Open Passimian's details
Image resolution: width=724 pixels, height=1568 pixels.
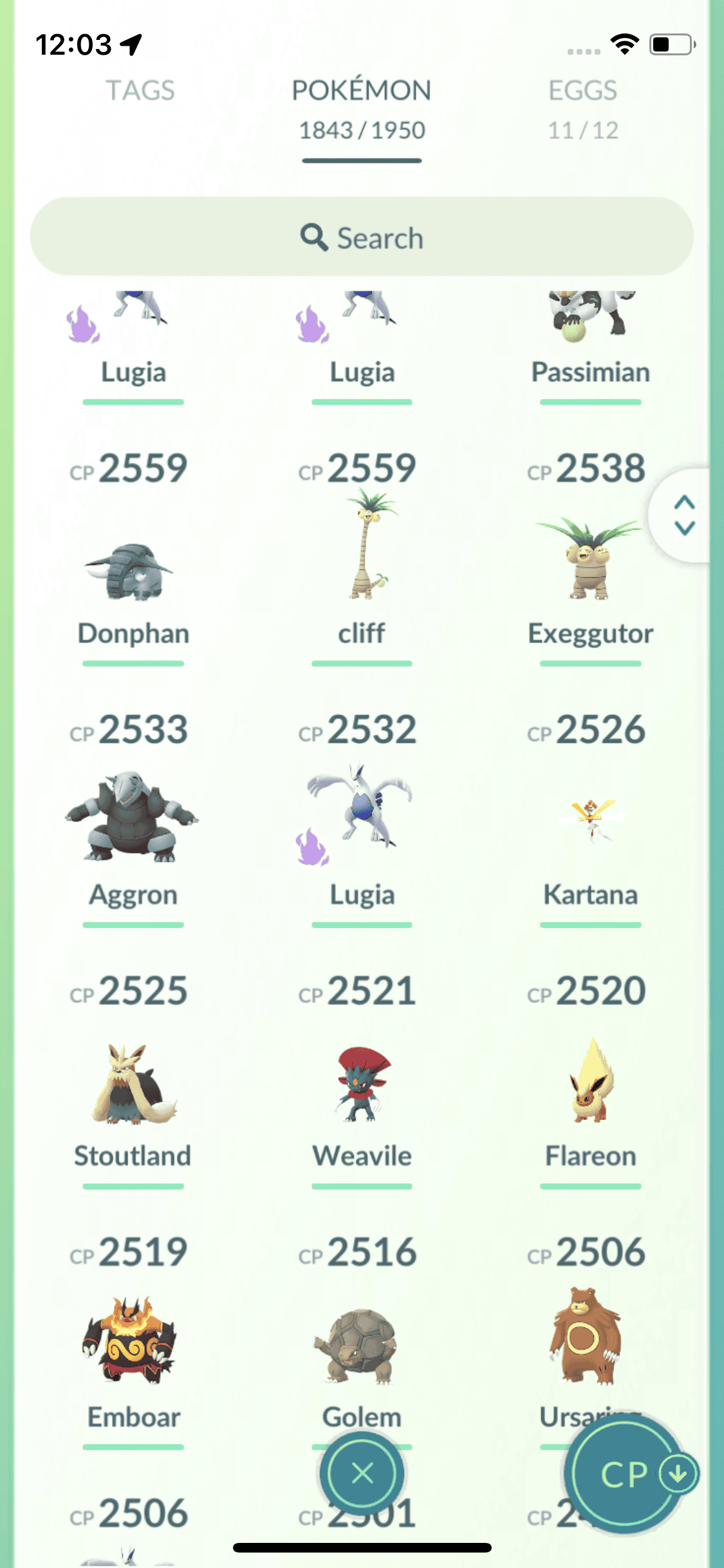[590, 335]
